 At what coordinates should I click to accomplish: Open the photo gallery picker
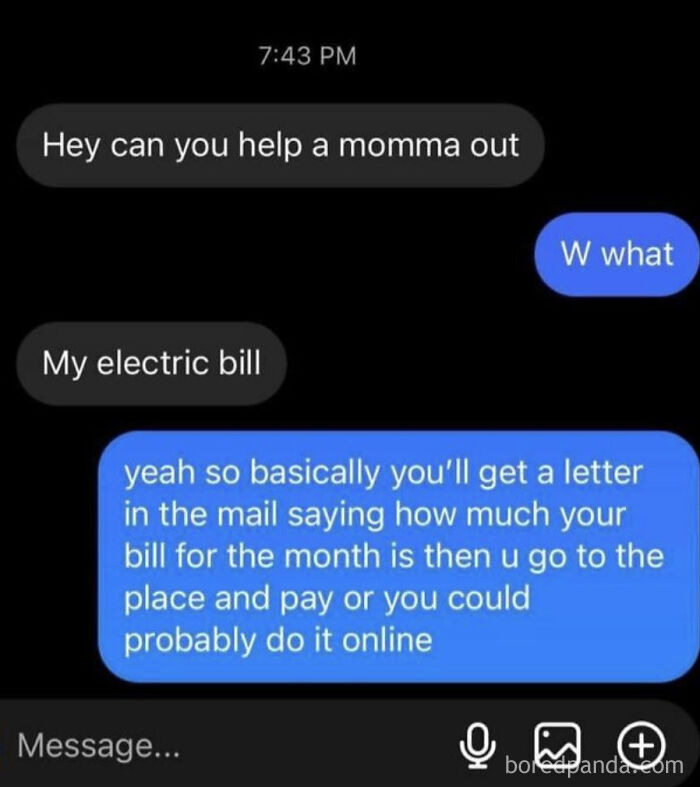tap(559, 743)
